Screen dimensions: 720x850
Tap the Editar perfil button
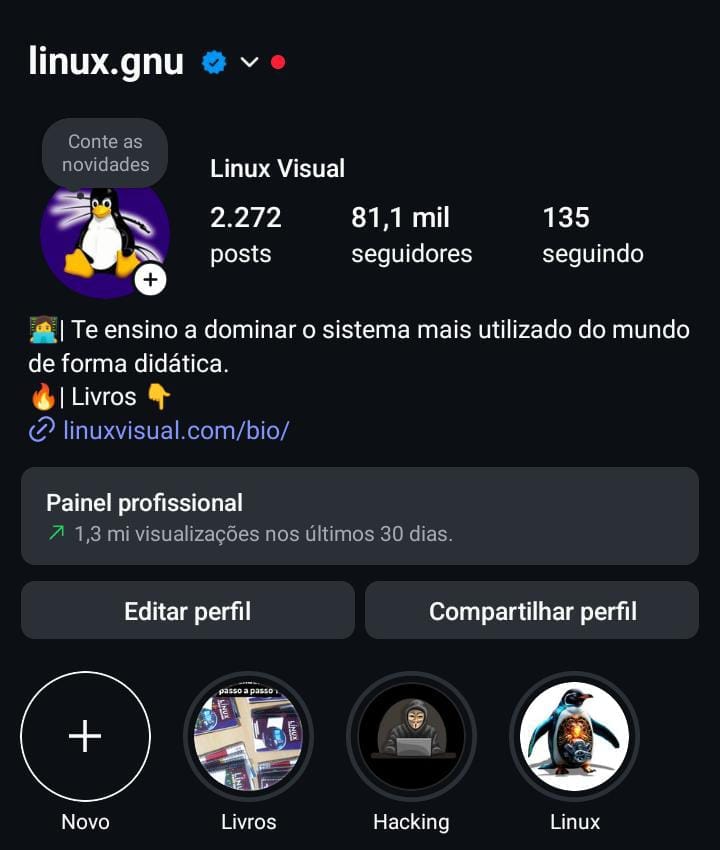pyautogui.click(x=188, y=611)
